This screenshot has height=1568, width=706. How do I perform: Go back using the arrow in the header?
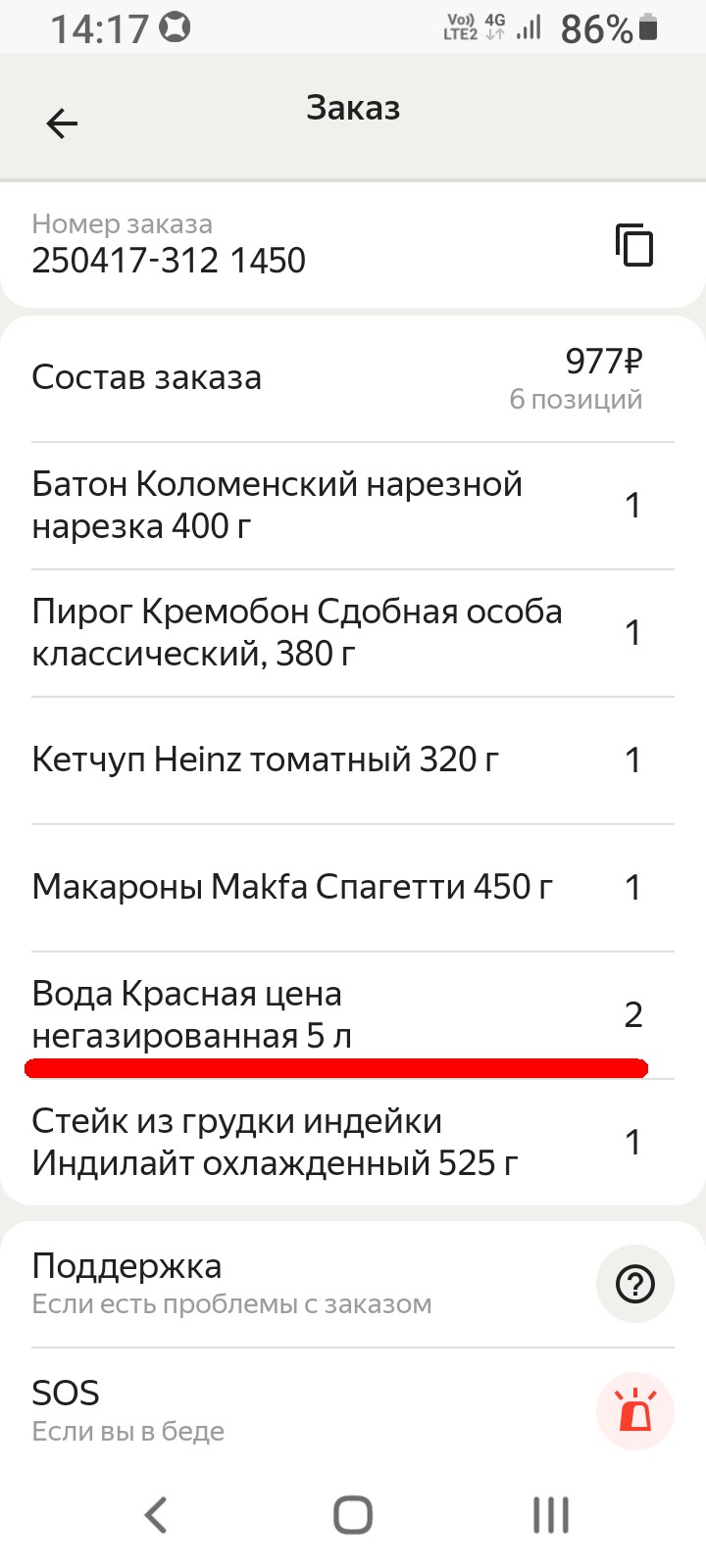[x=62, y=123]
